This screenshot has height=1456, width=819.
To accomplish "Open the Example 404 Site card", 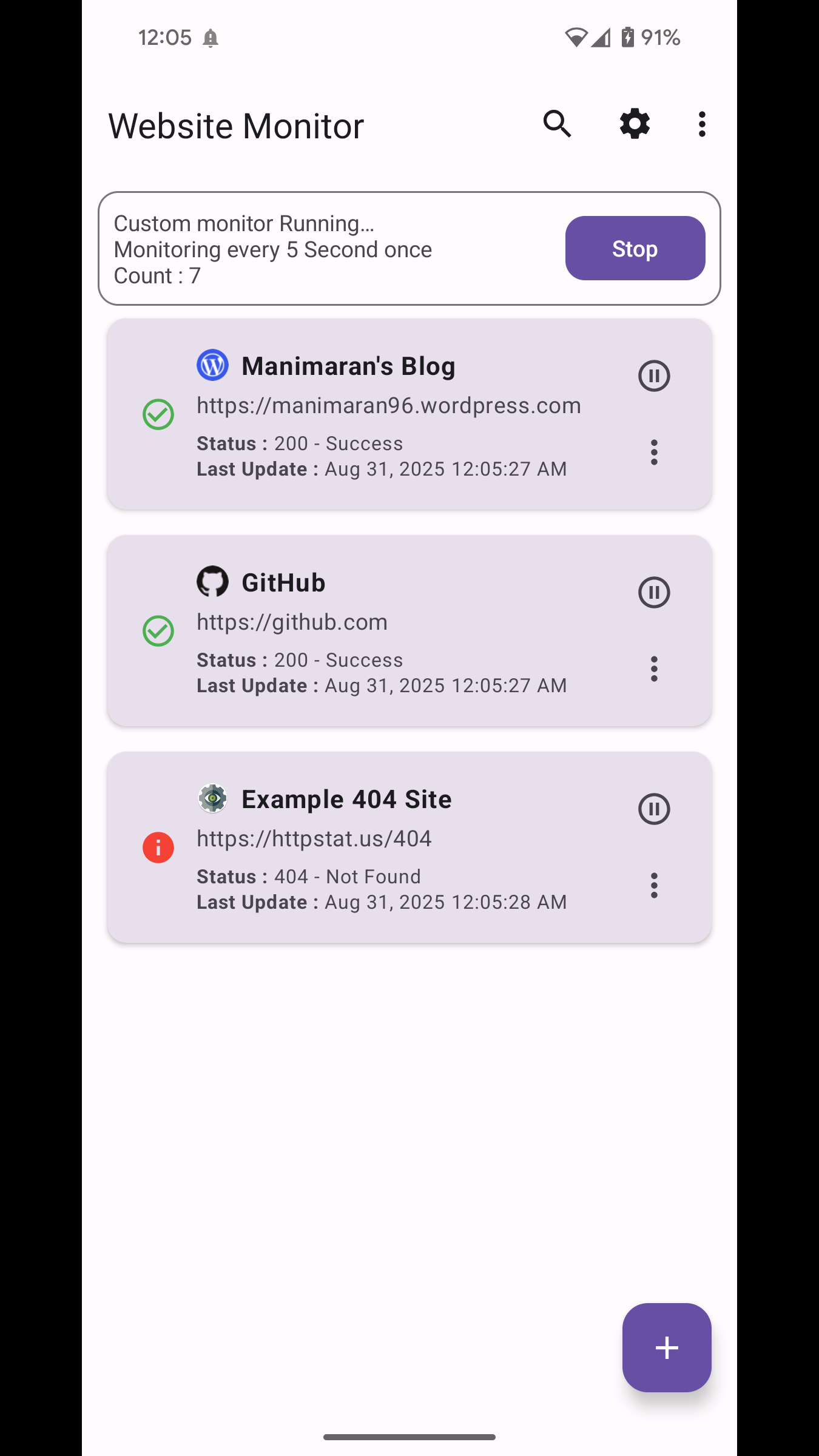I will [x=409, y=848].
